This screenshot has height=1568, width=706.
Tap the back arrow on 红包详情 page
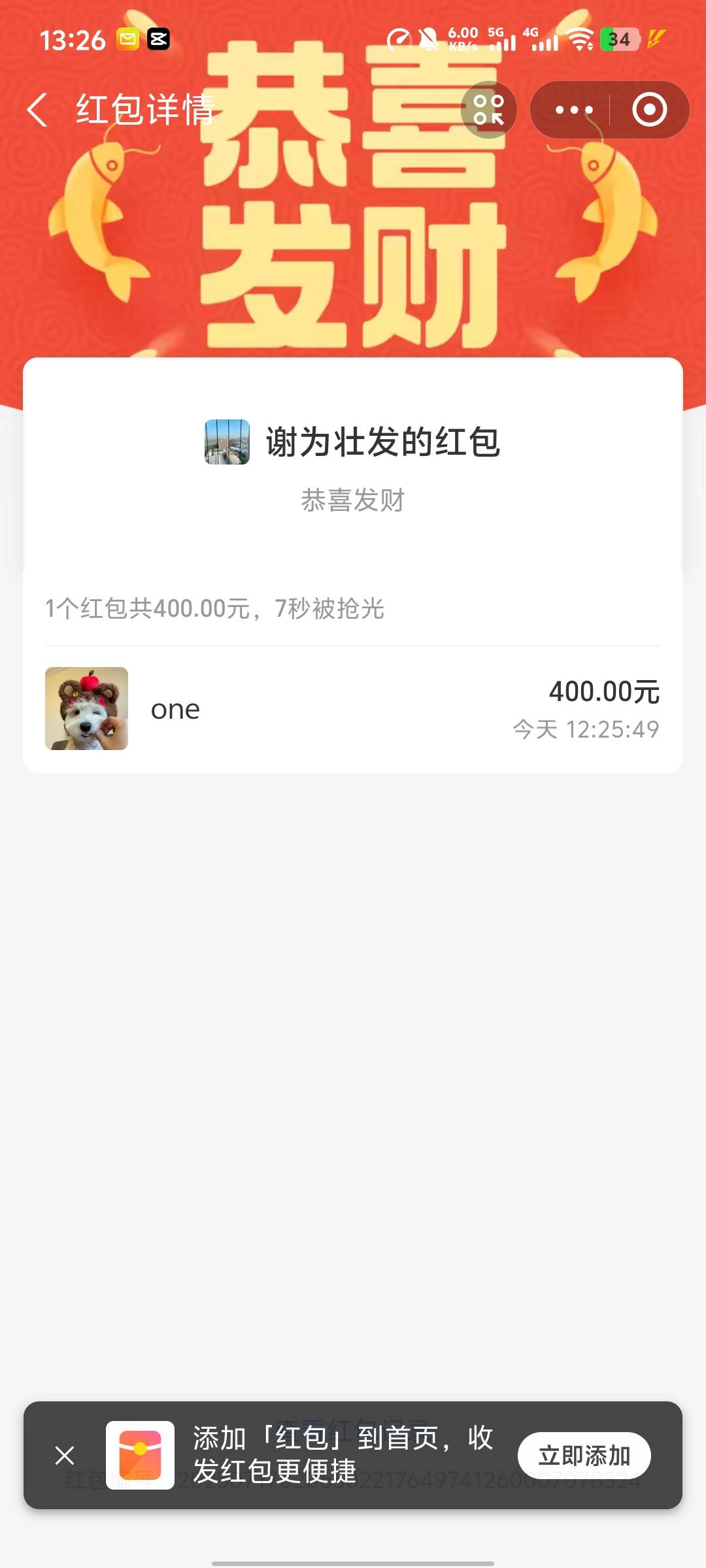point(37,110)
